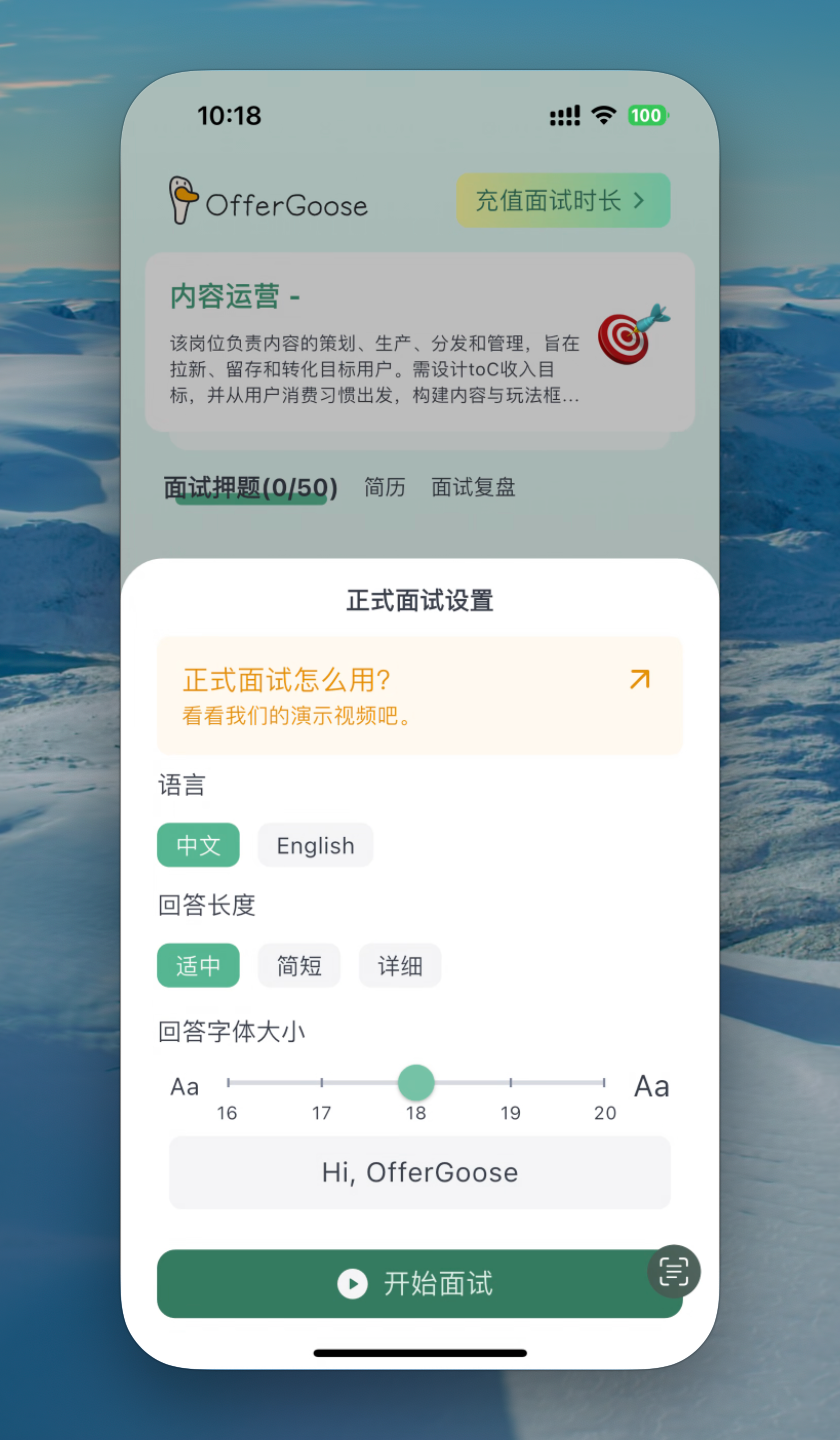Set font size slider to 20
Image resolution: width=840 pixels, height=1440 pixels.
(604, 1082)
